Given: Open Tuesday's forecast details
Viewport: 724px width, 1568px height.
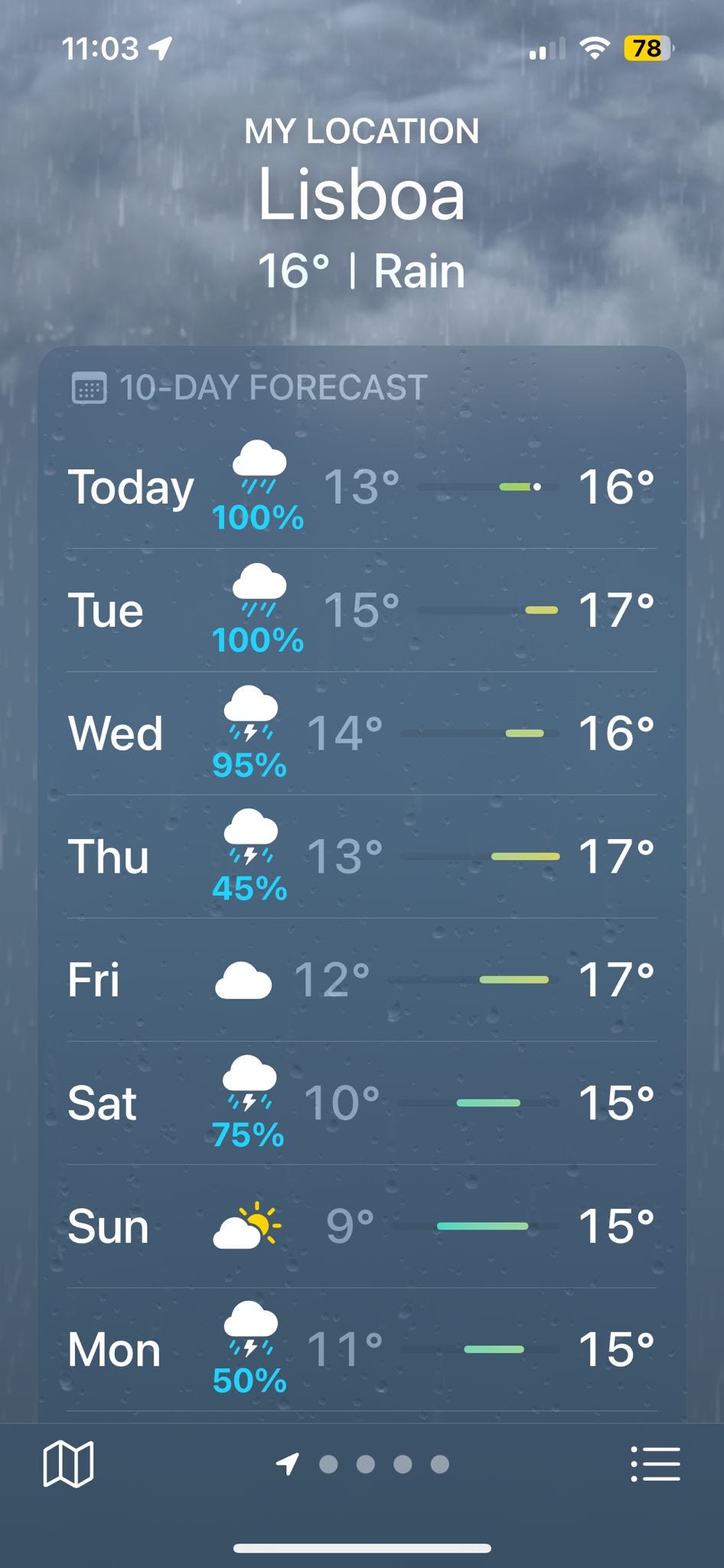Looking at the screenshot, I should coord(362,610).
